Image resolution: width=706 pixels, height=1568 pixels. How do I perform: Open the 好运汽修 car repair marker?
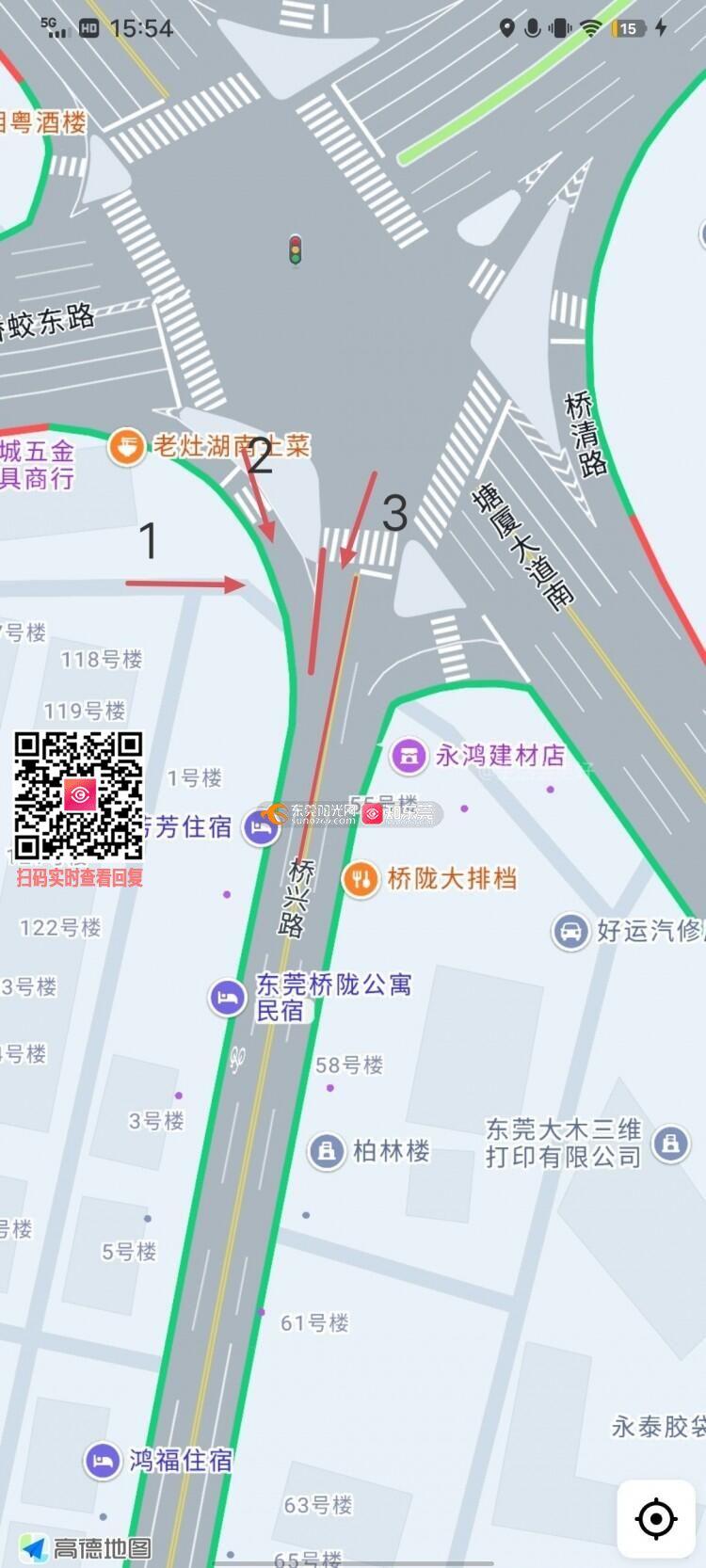(x=570, y=932)
